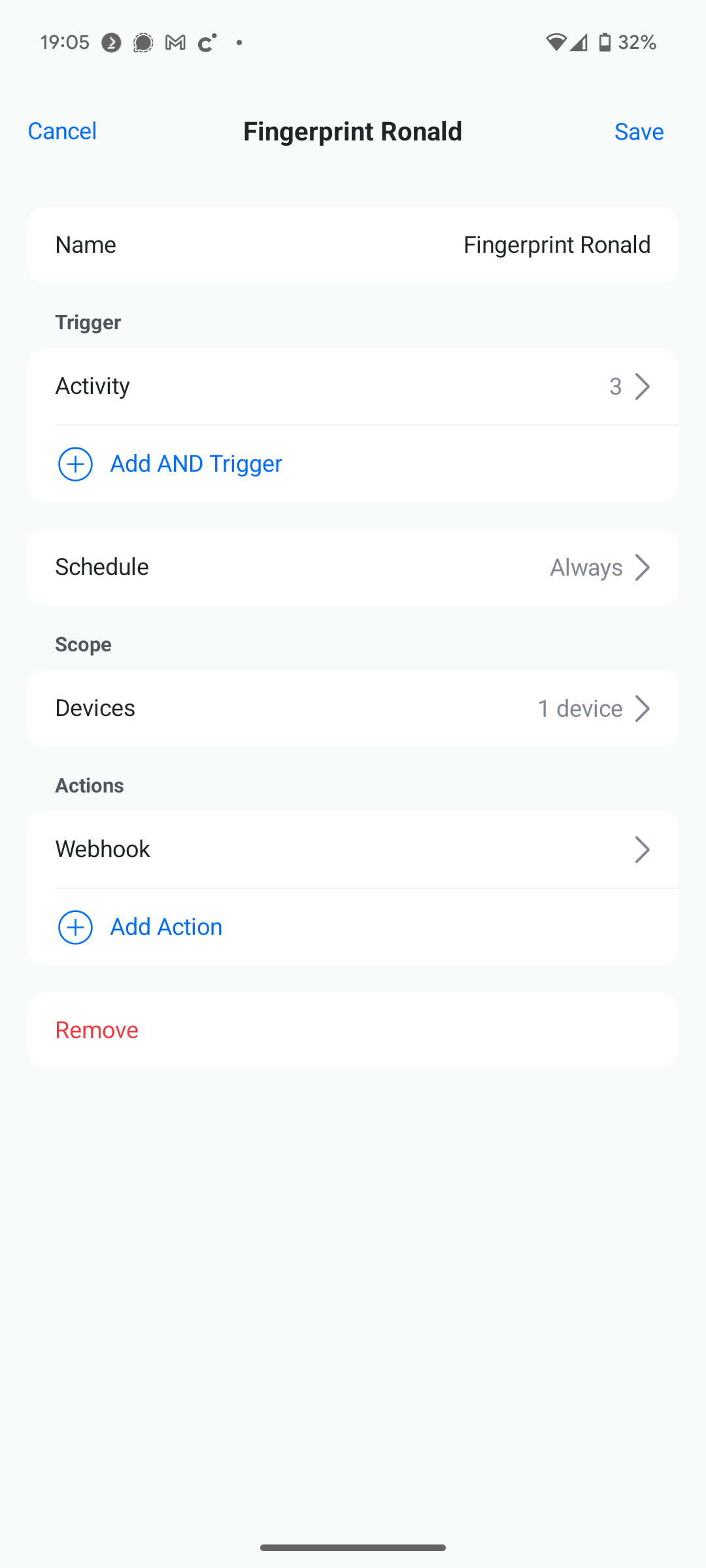Open the Devices scope
The image size is (706, 1568).
[x=353, y=708]
